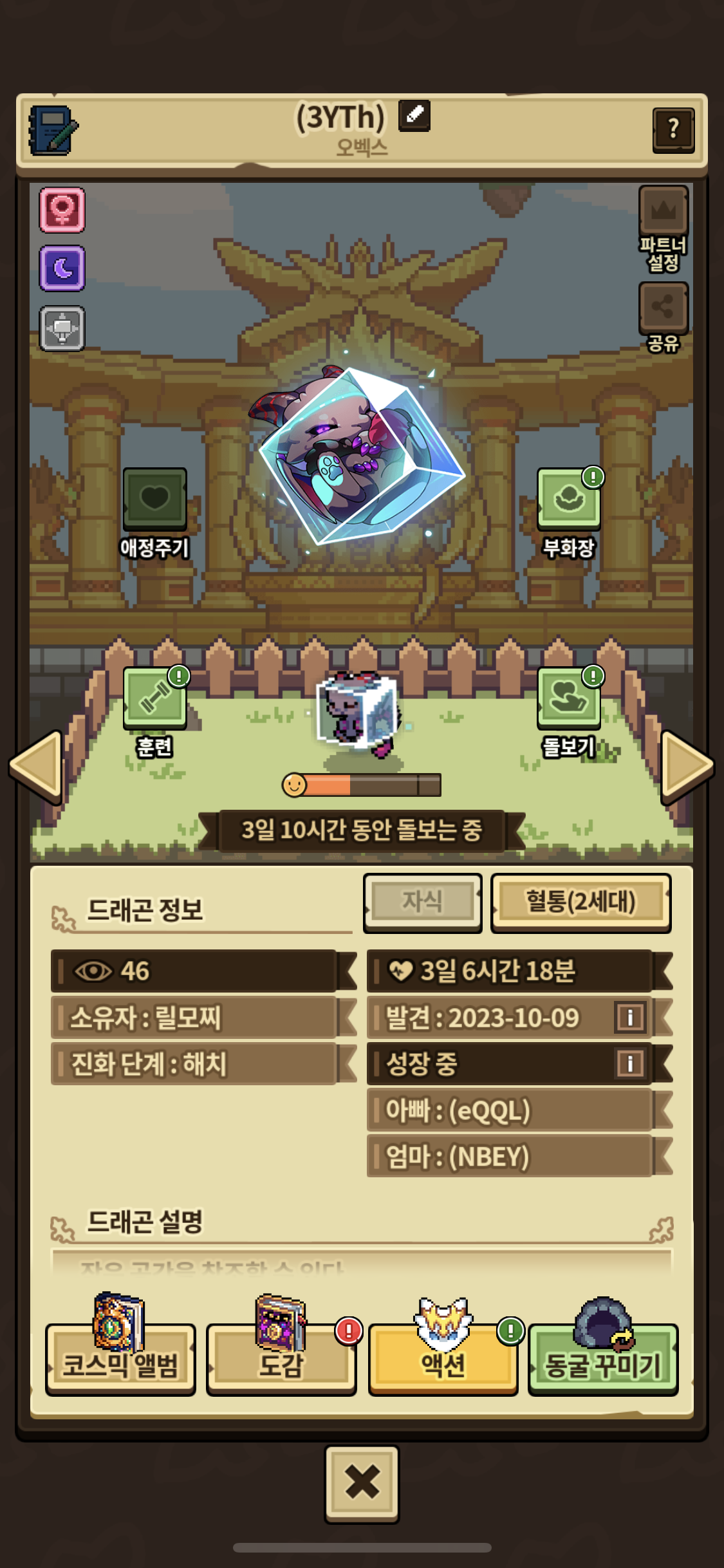Open 코스믹 앨범
Screen dimensions: 724x1568
[x=120, y=1358]
